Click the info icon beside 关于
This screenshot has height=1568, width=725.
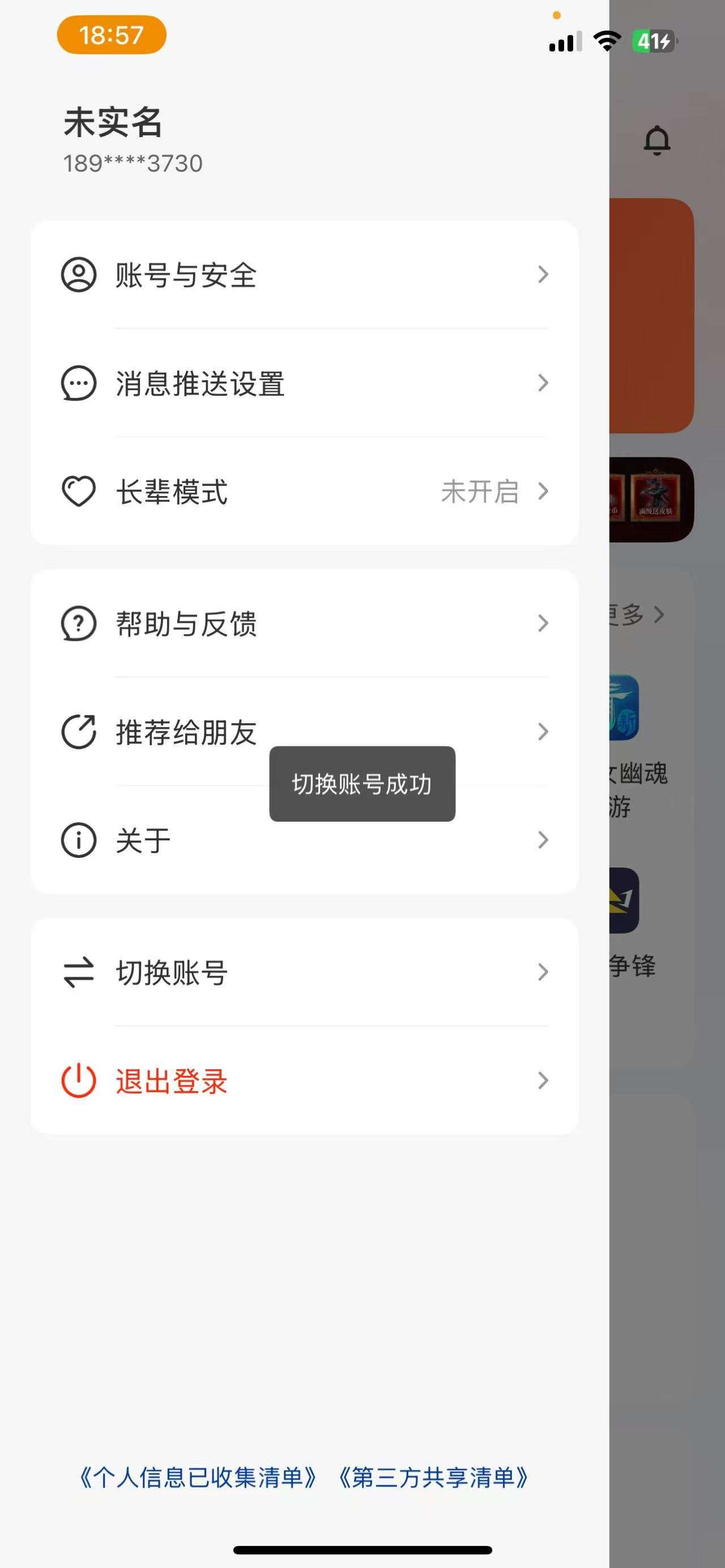pos(78,839)
